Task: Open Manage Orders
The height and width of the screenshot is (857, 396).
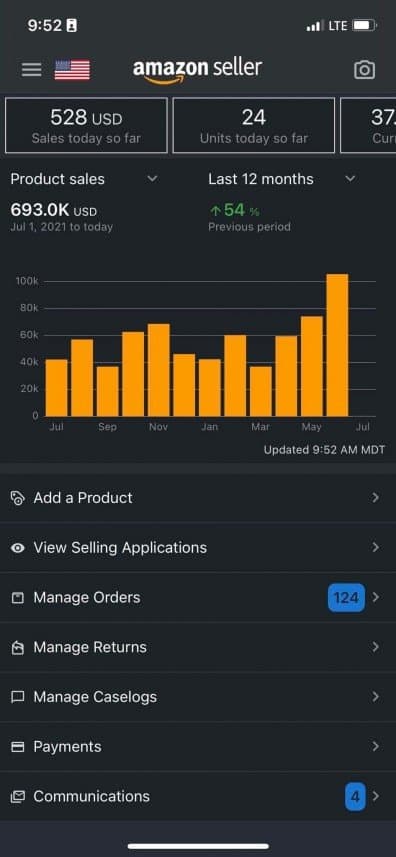Action: 198,597
